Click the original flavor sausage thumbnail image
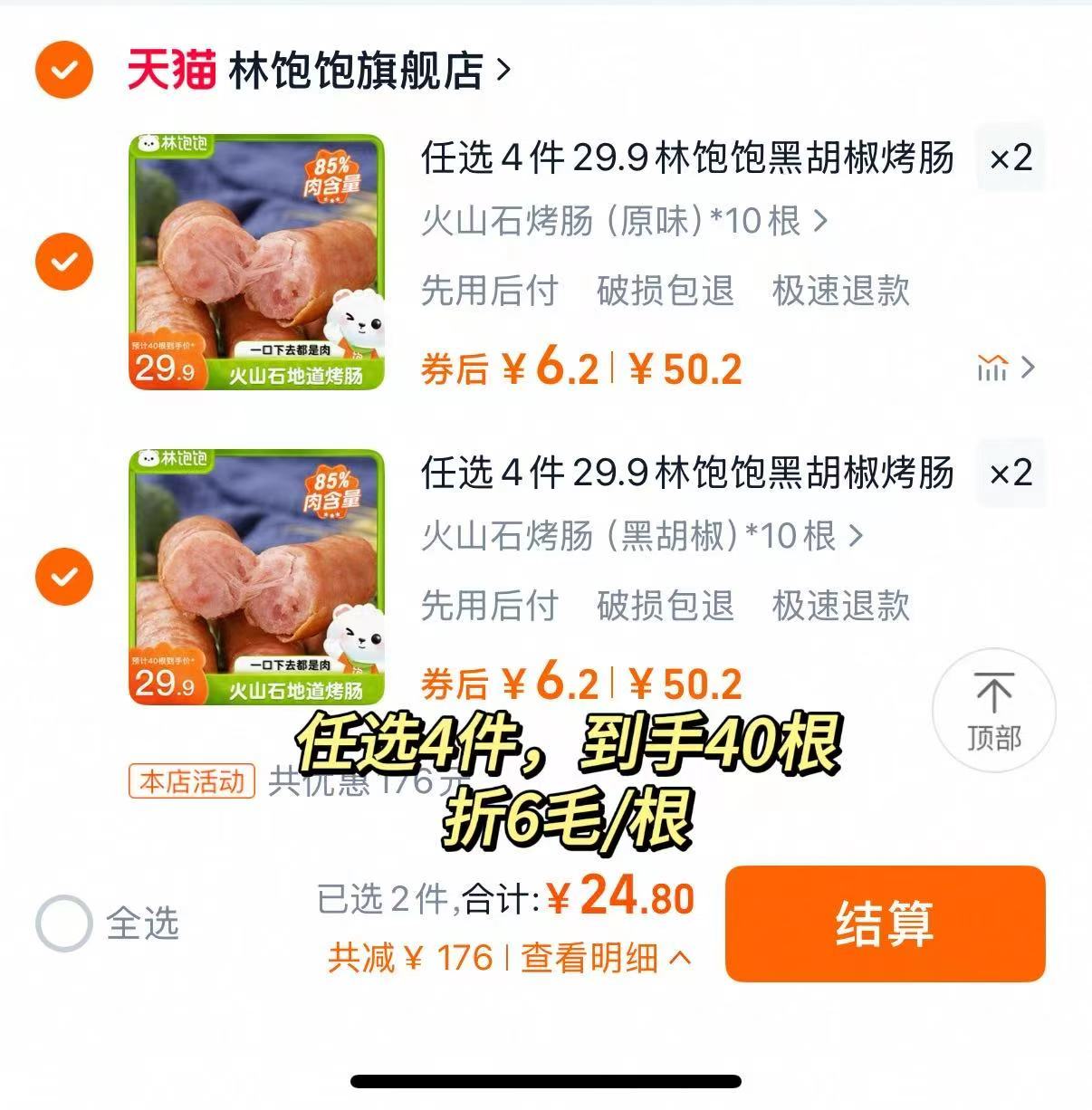This screenshot has width=1092, height=1110. pos(256,258)
